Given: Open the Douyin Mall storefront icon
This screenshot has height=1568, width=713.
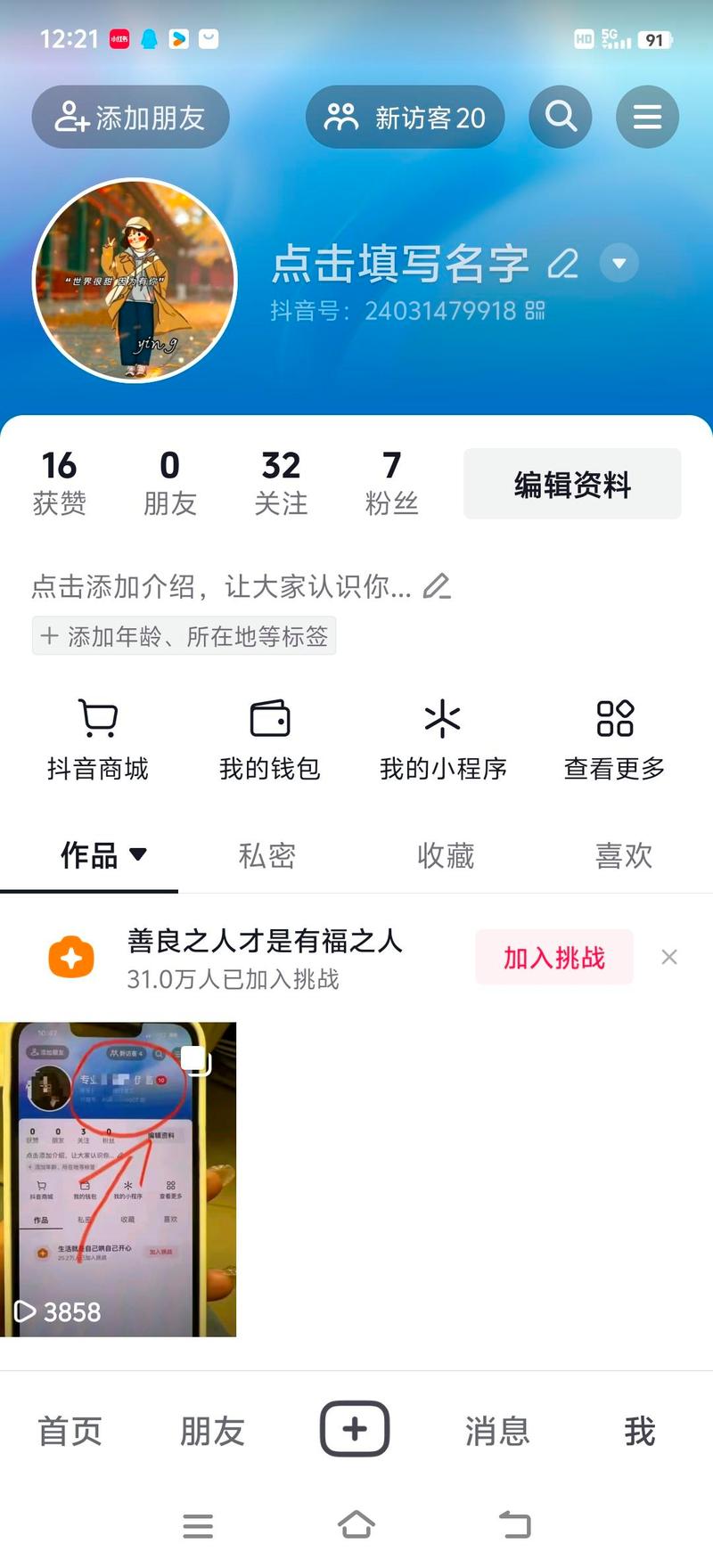Looking at the screenshot, I should point(97,718).
